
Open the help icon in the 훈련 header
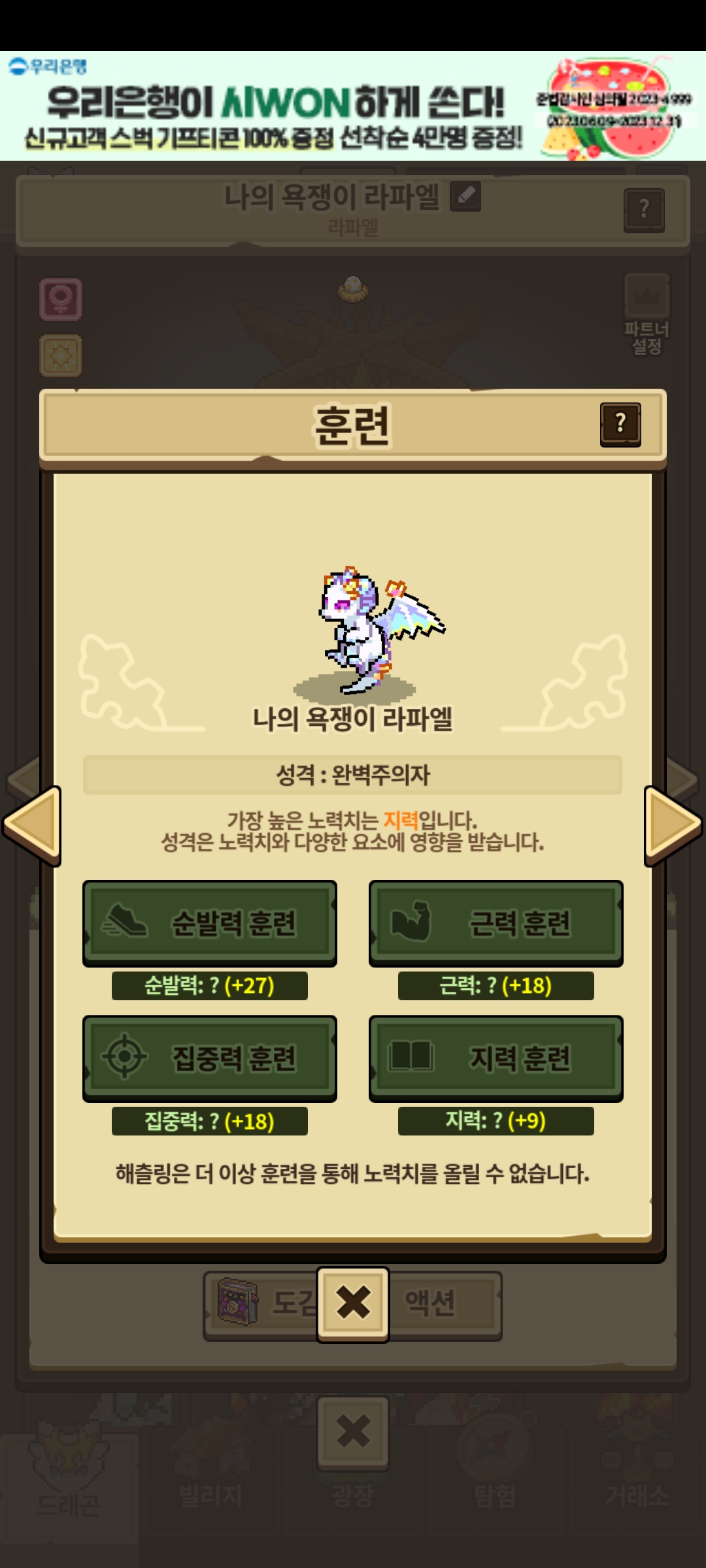coord(620,425)
